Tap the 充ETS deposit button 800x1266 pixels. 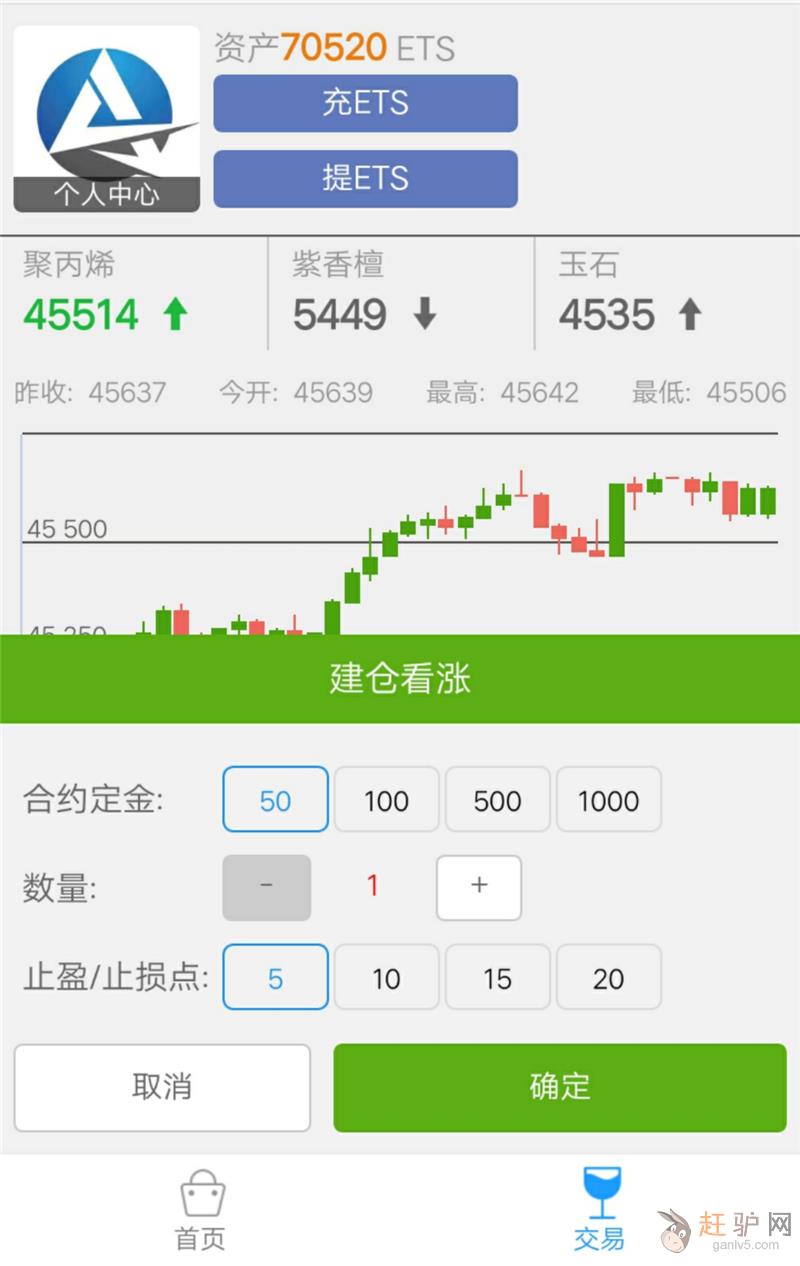[365, 103]
